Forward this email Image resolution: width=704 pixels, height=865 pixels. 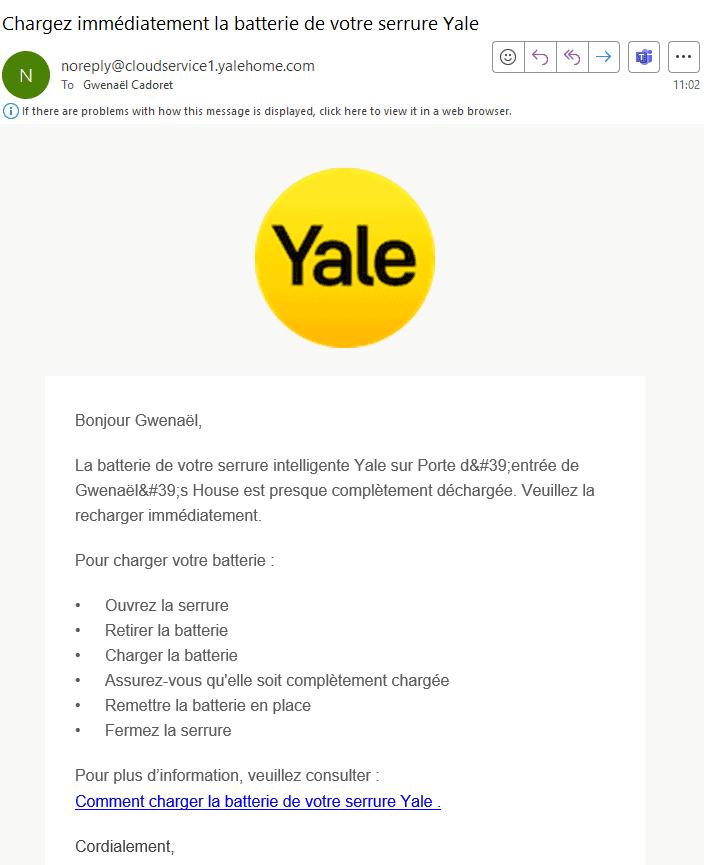603,57
